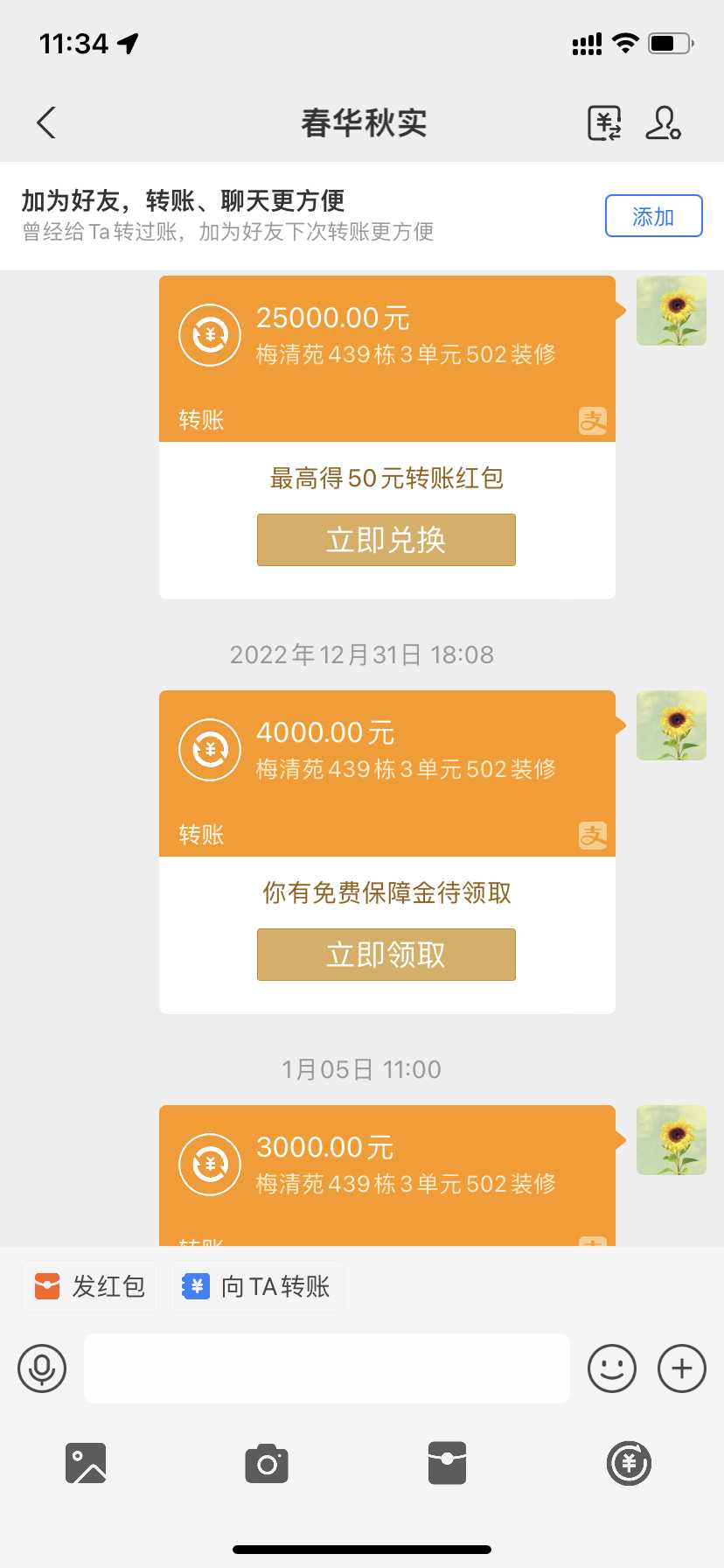Open the plus attachment menu

tap(681, 1368)
